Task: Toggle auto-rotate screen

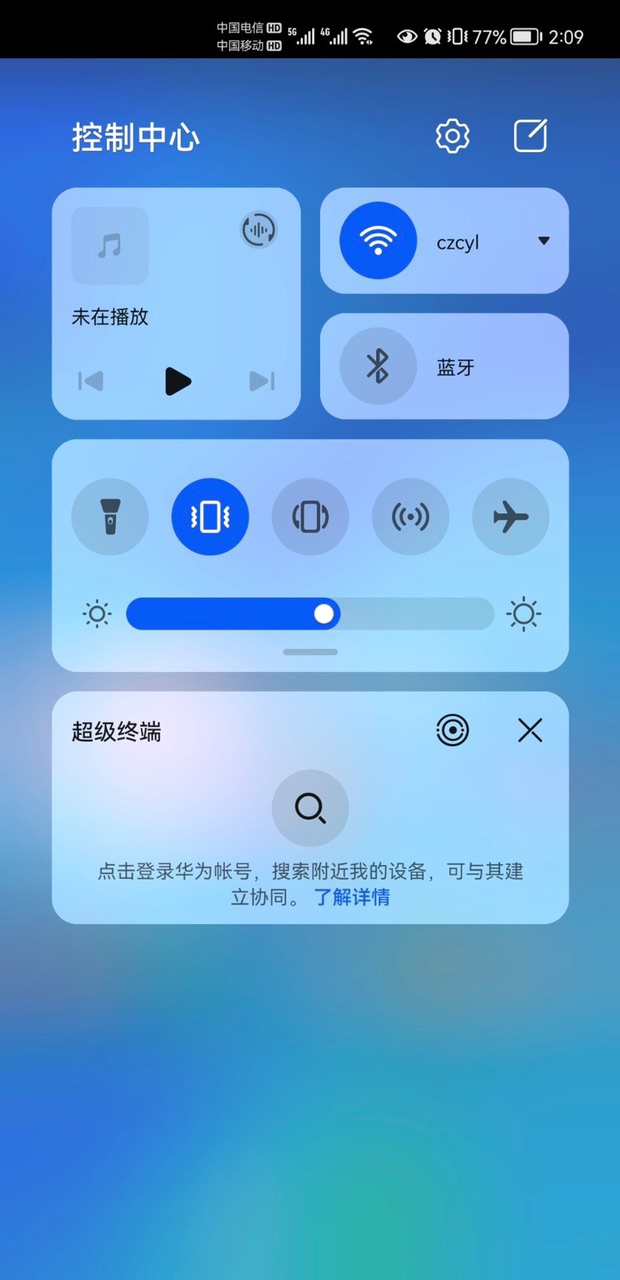Action: click(310, 517)
